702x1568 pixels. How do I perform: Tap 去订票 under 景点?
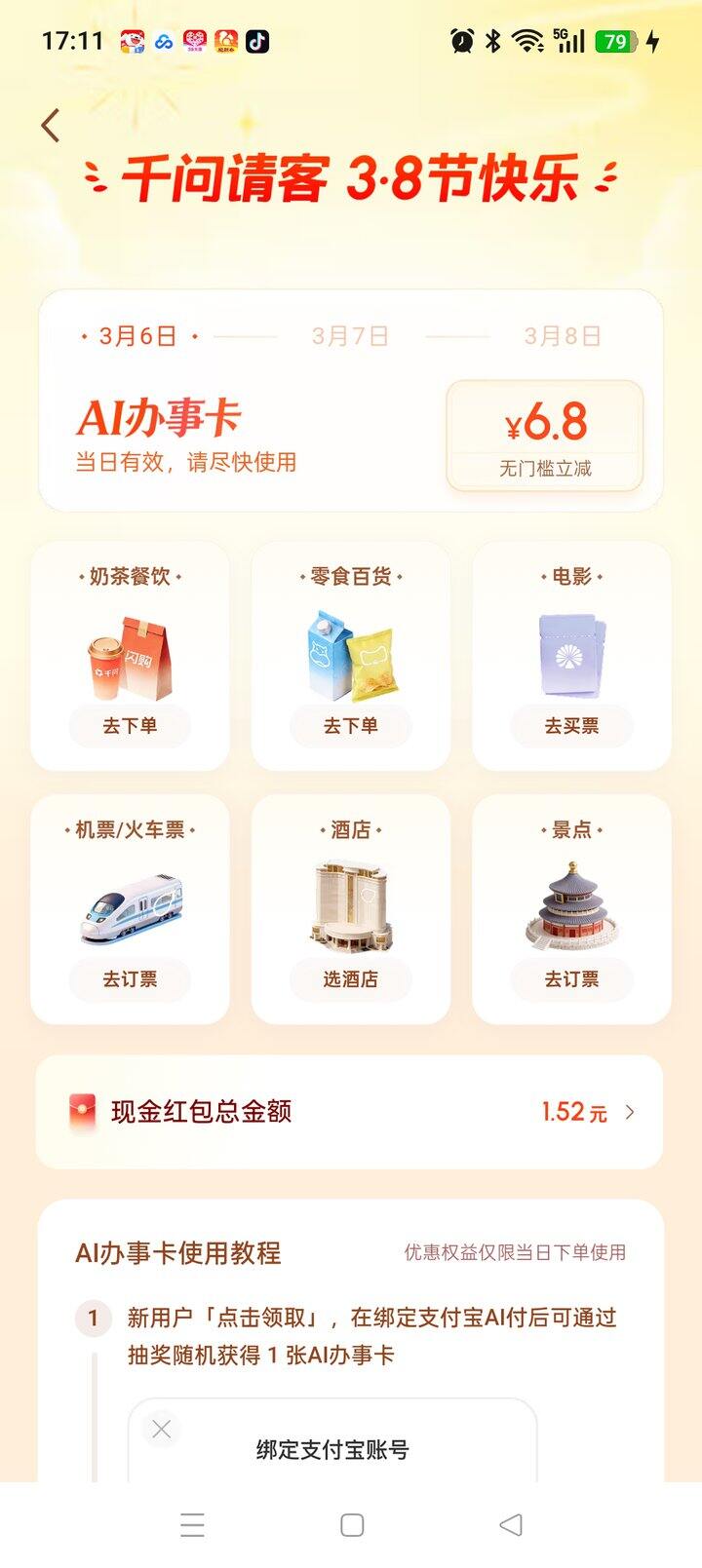click(571, 979)
